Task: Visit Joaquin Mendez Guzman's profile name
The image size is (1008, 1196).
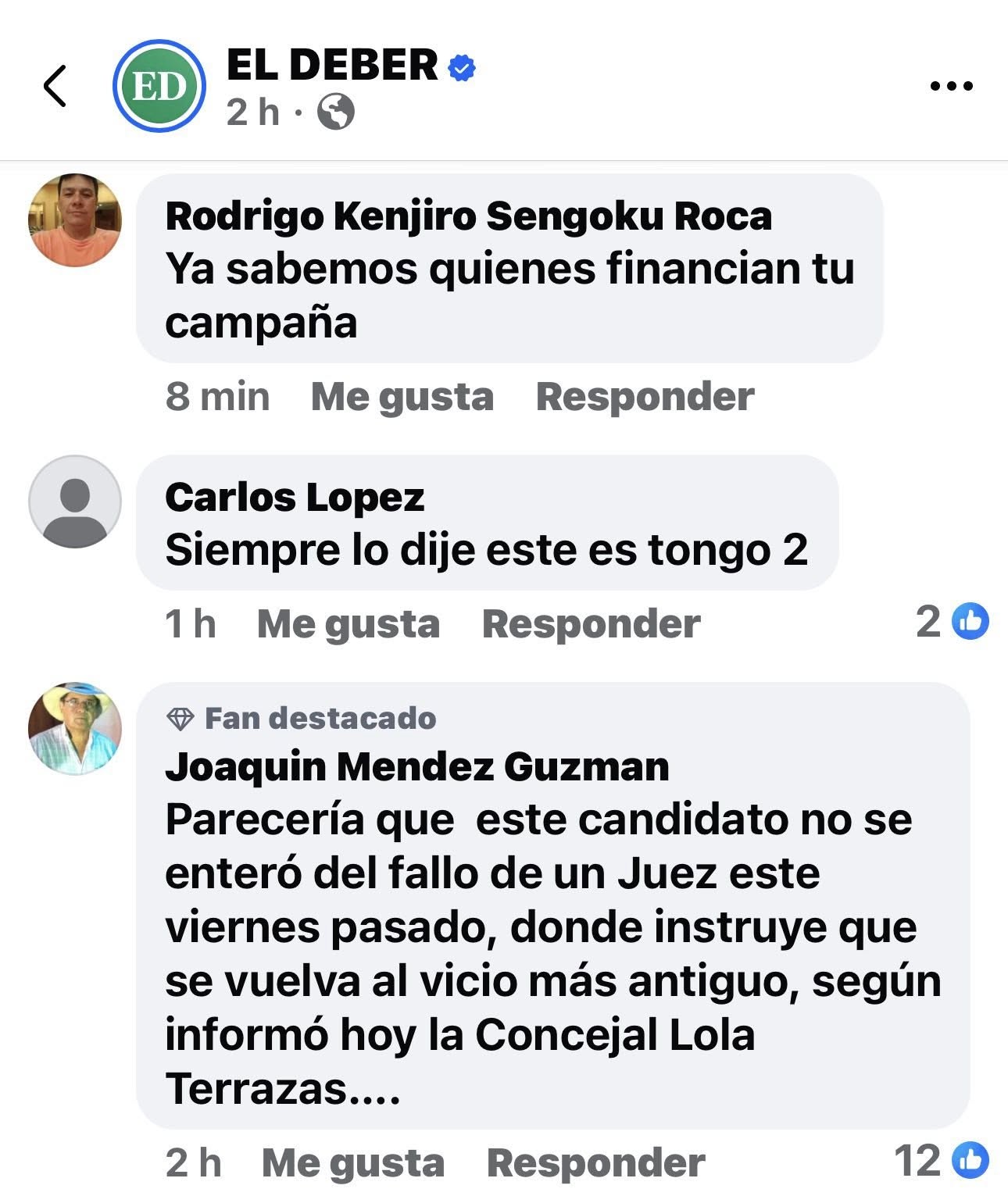Action: 416,767
